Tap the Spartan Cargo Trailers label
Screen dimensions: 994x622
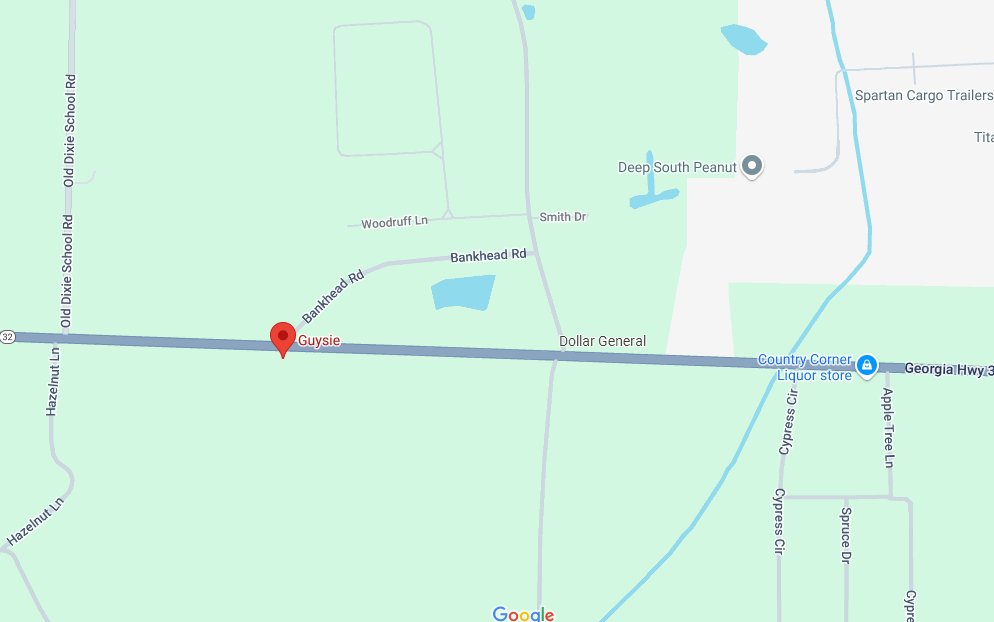pyautogui.click(x=924, y=96)
